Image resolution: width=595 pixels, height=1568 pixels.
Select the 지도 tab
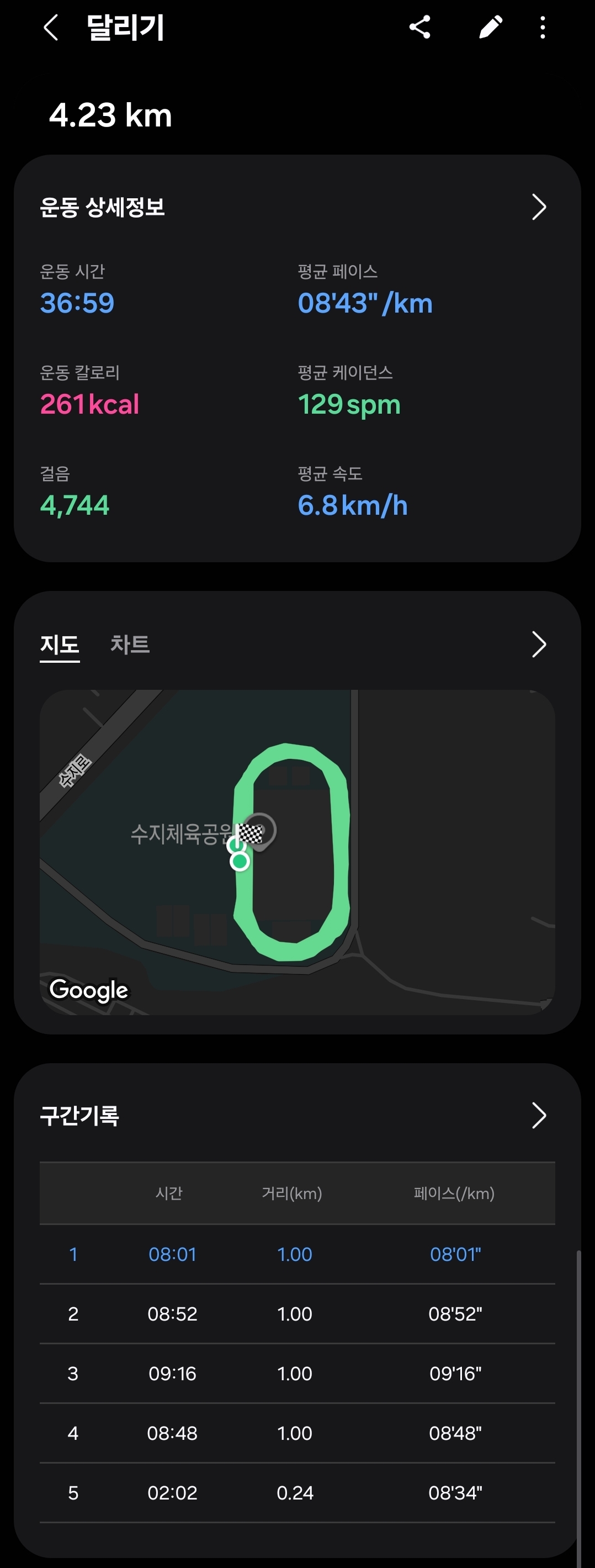[60, 645]
